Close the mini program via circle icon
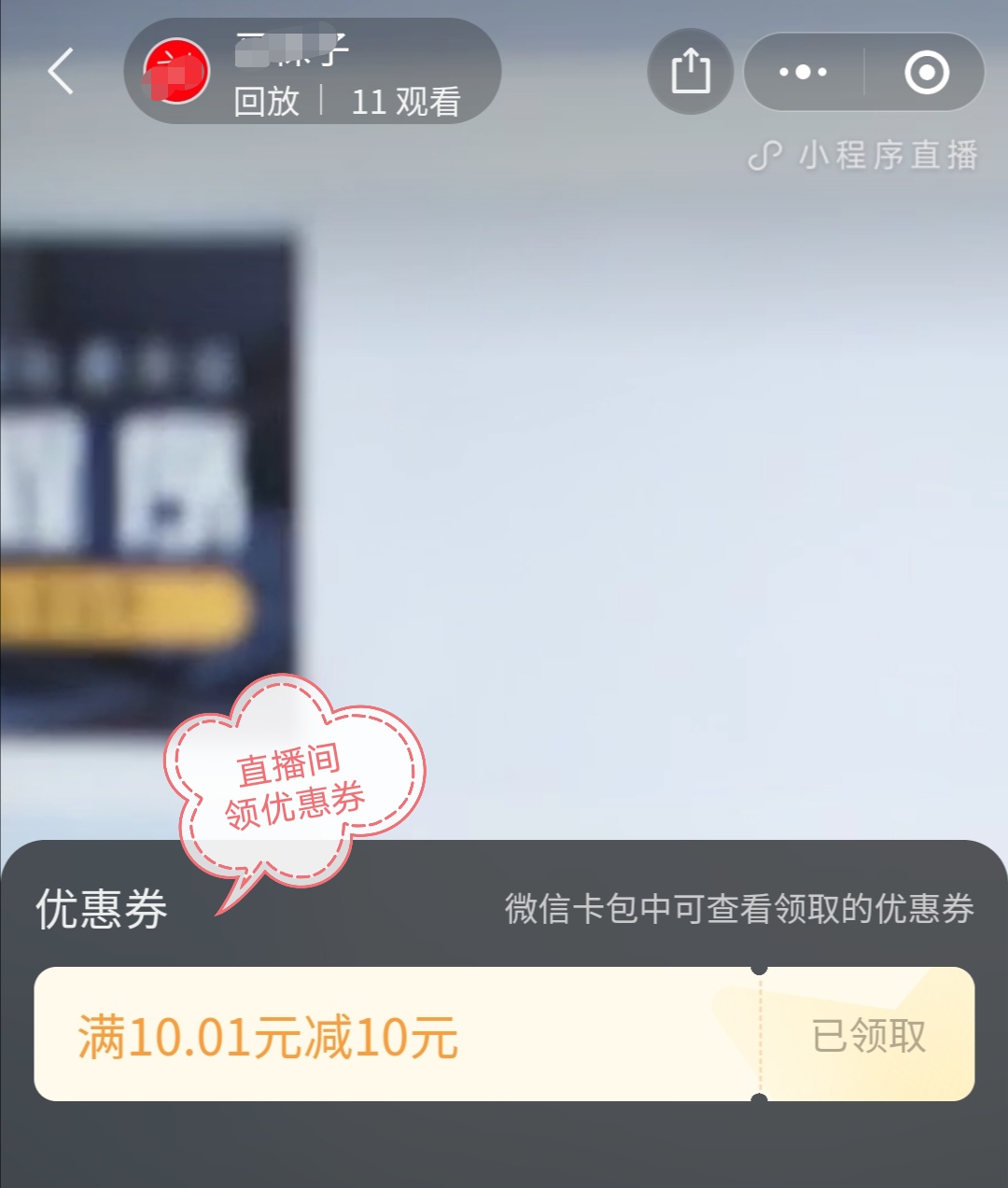The width and height of the screenshot is (1008, 1188). pos(926,72)
